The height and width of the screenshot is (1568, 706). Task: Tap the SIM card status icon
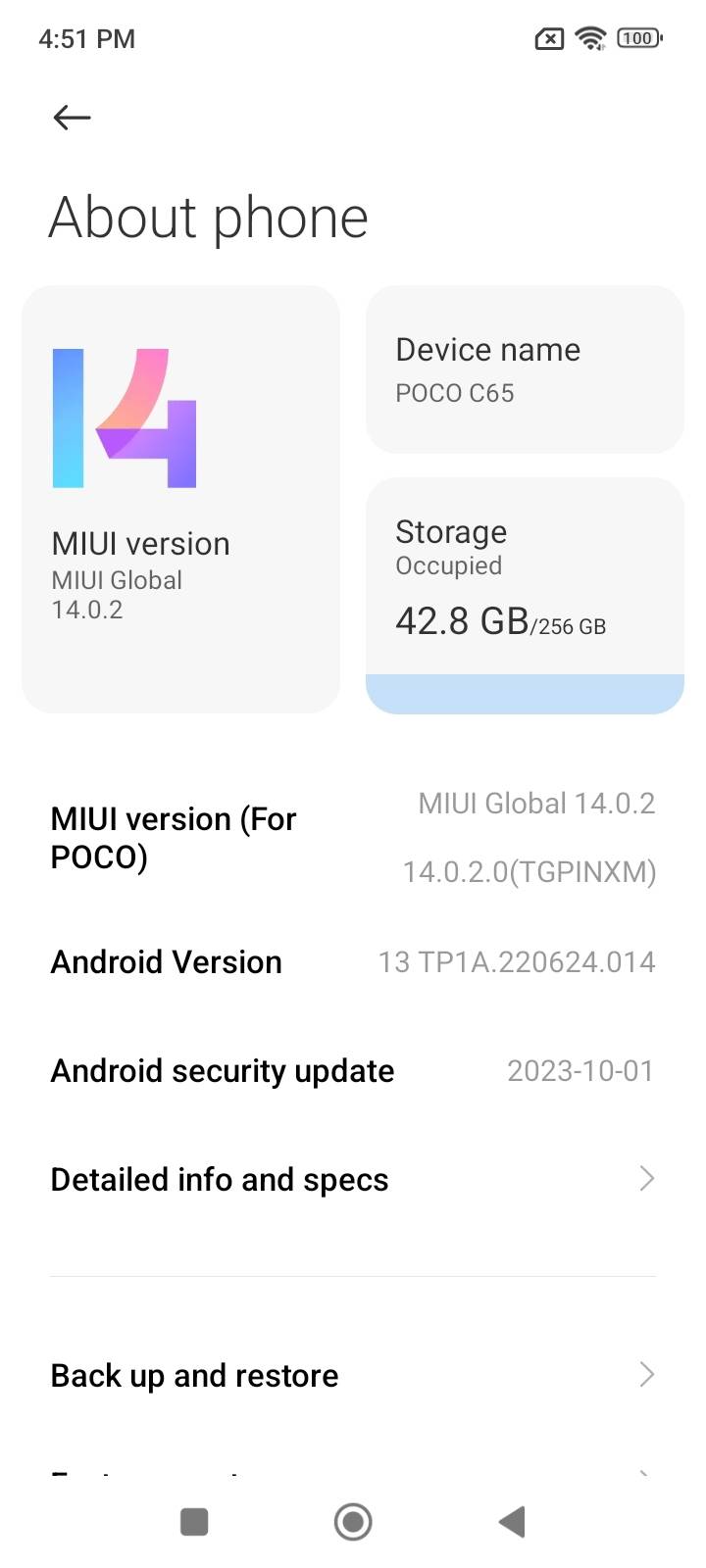tap(549, 37)
